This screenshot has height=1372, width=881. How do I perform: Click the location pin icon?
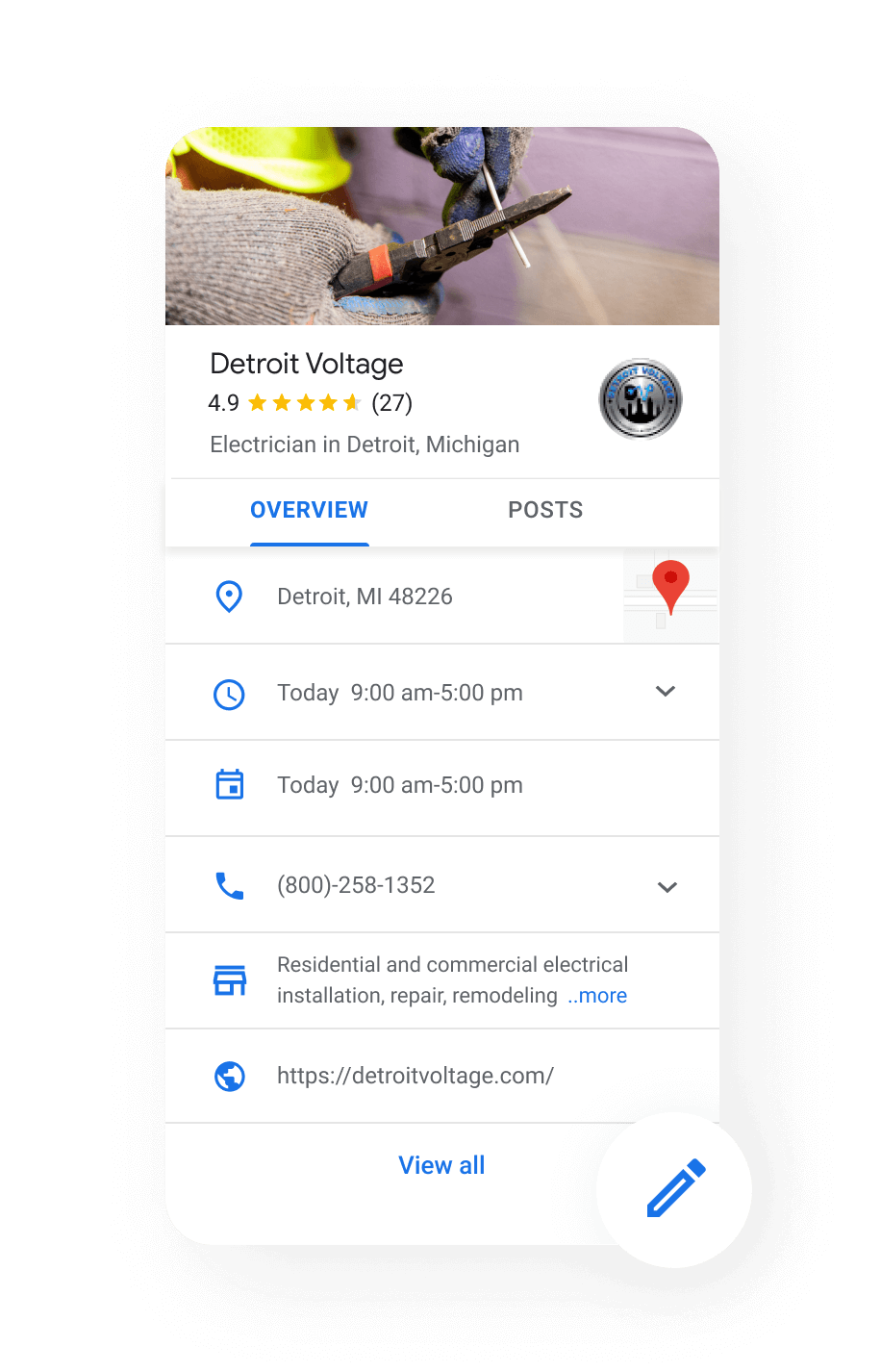[x=230, y=597]
